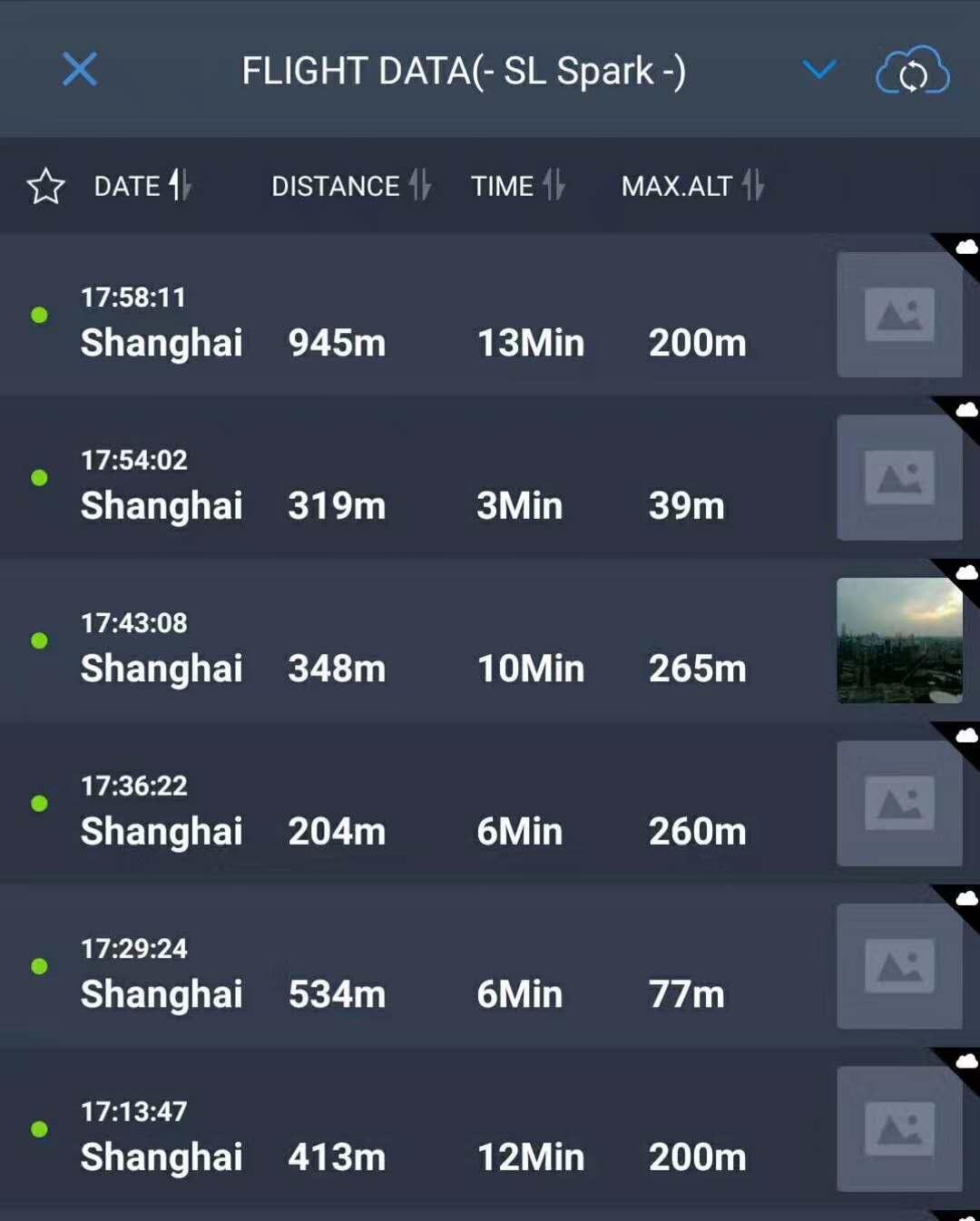Sync flight records to the cloud
The image size is (980, 1221).
912,72
